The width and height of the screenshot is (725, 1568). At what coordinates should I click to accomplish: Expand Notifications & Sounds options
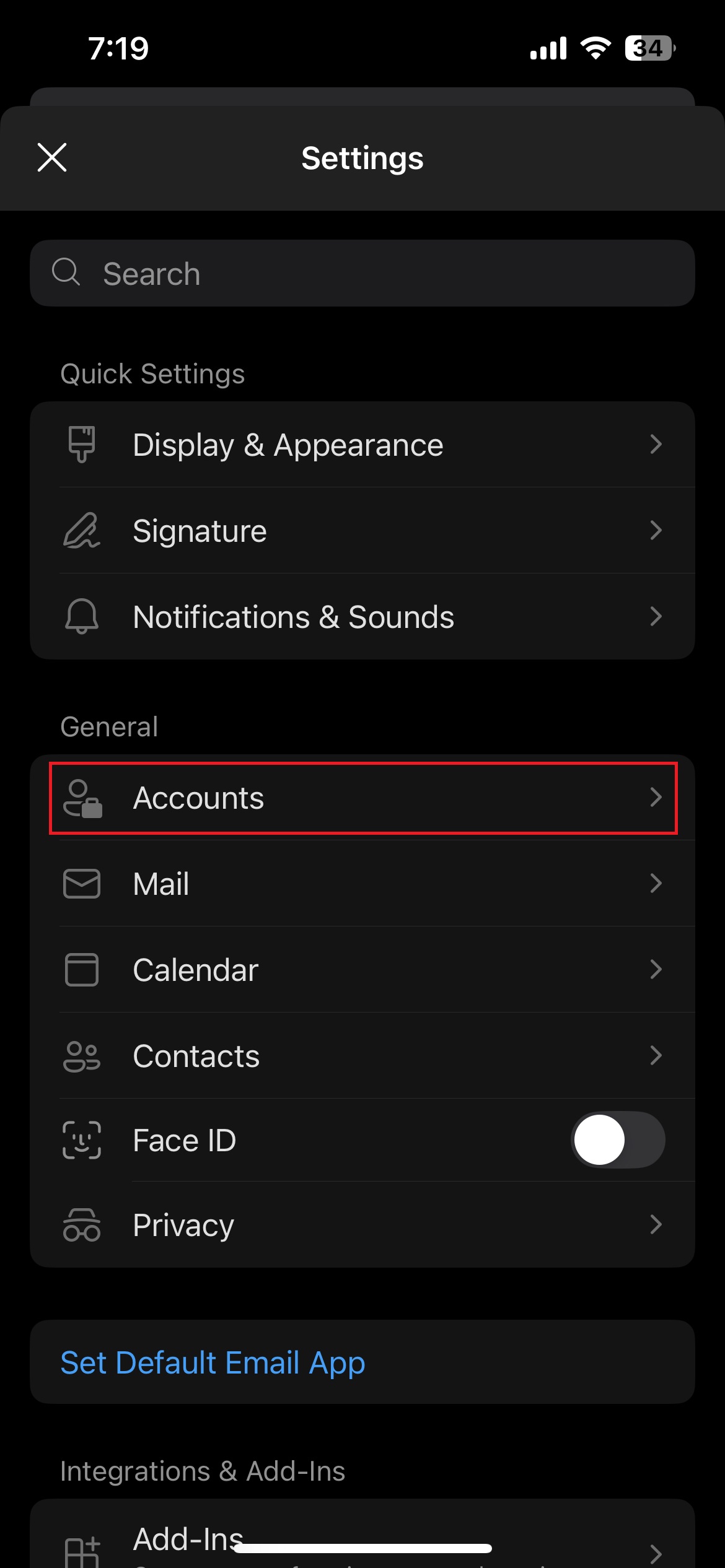tap(362, 616)
